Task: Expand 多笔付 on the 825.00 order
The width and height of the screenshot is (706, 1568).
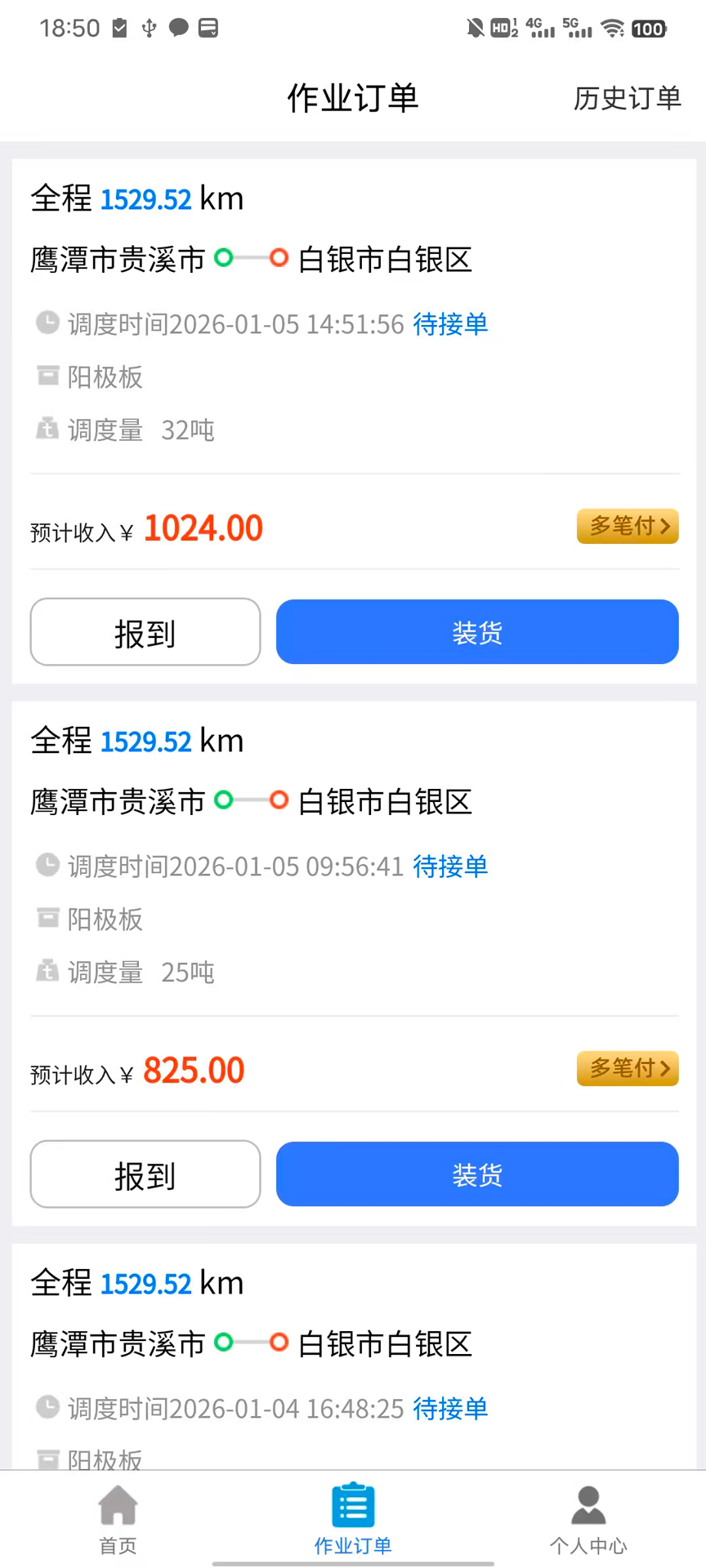Action: (628, 1068)
